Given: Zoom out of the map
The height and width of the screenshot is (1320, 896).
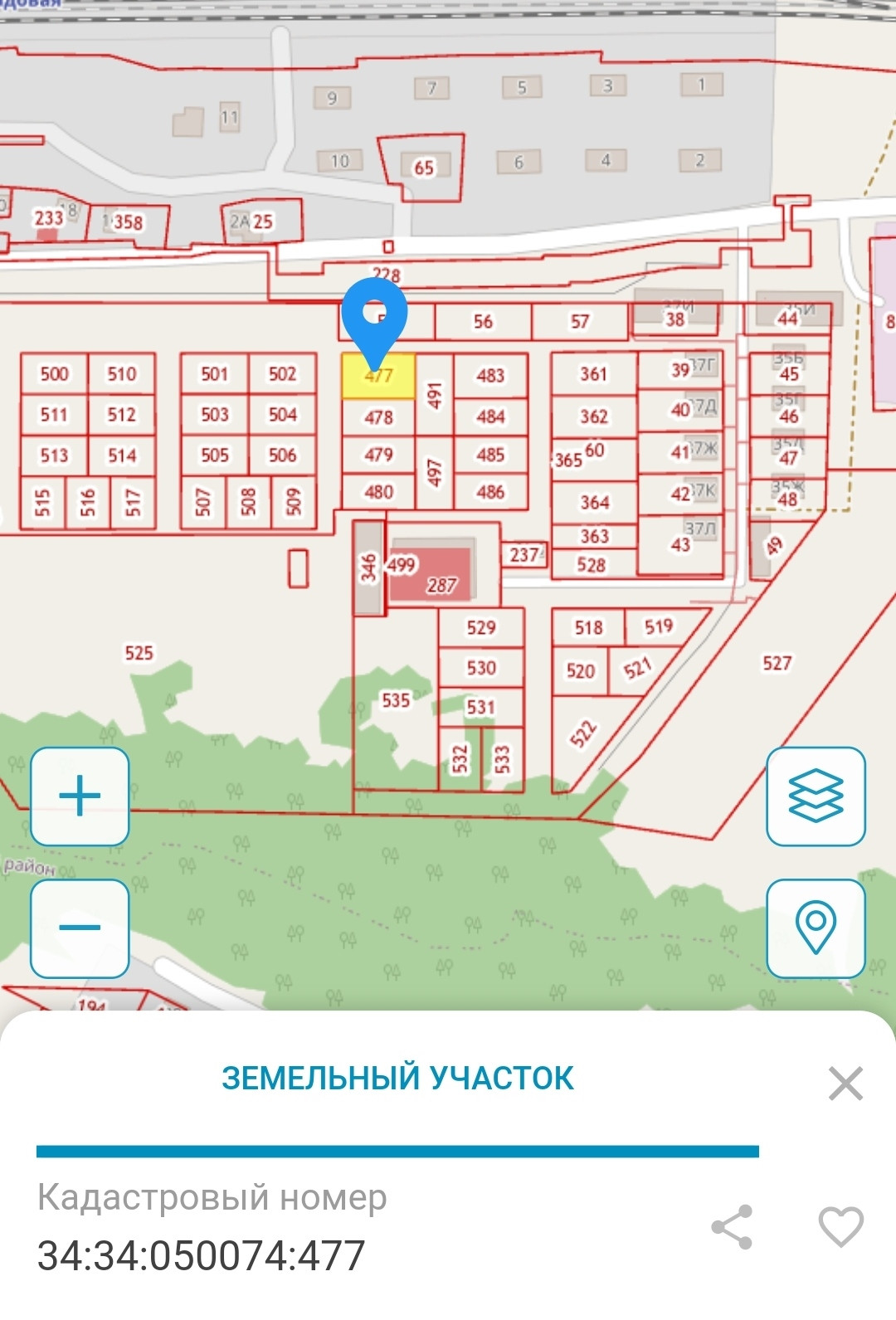Looking at the screenshot, I should [80, 928].
